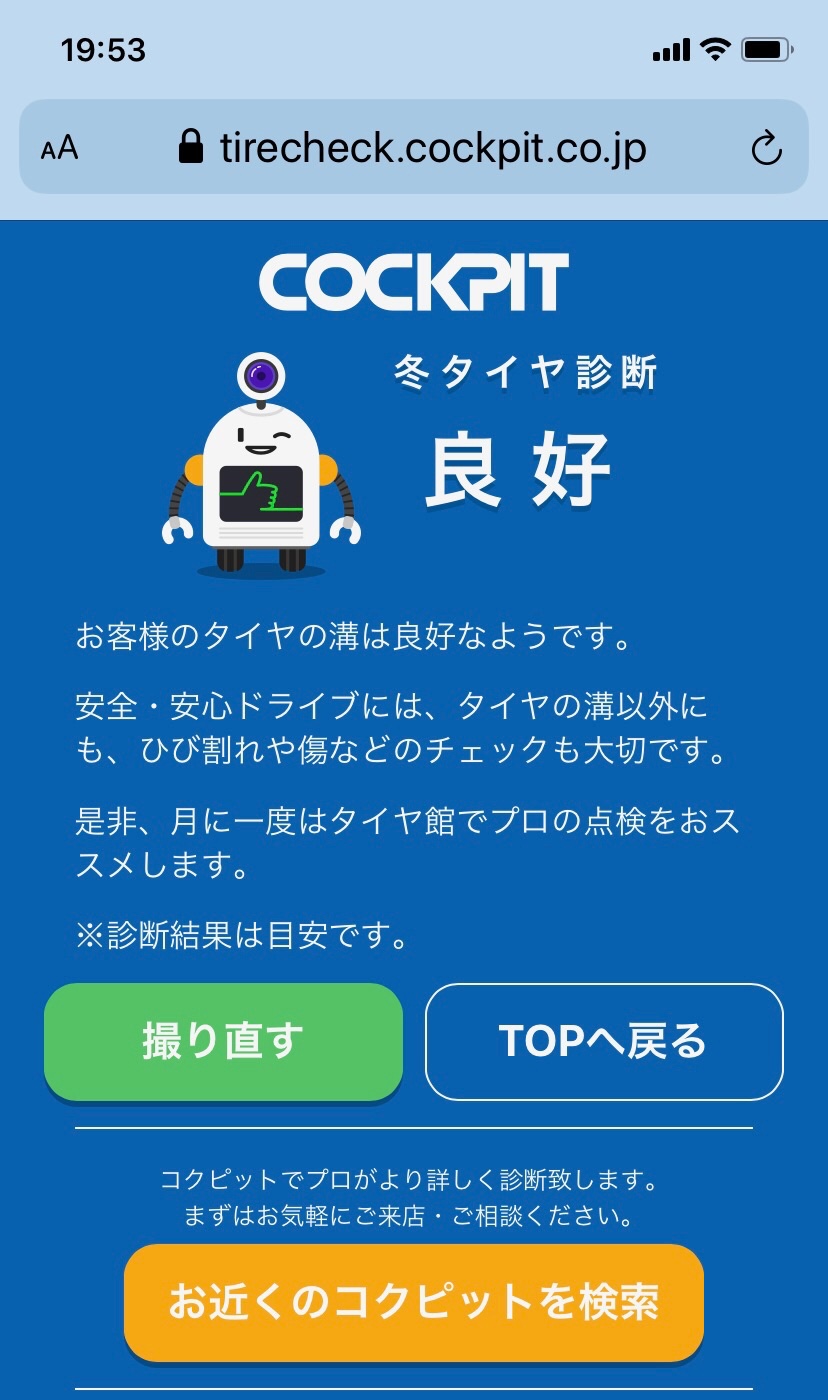Search nearby shops with お近くのコクピットを検索
Viewport: 828px width, 1400px height.
(414, 1302)
